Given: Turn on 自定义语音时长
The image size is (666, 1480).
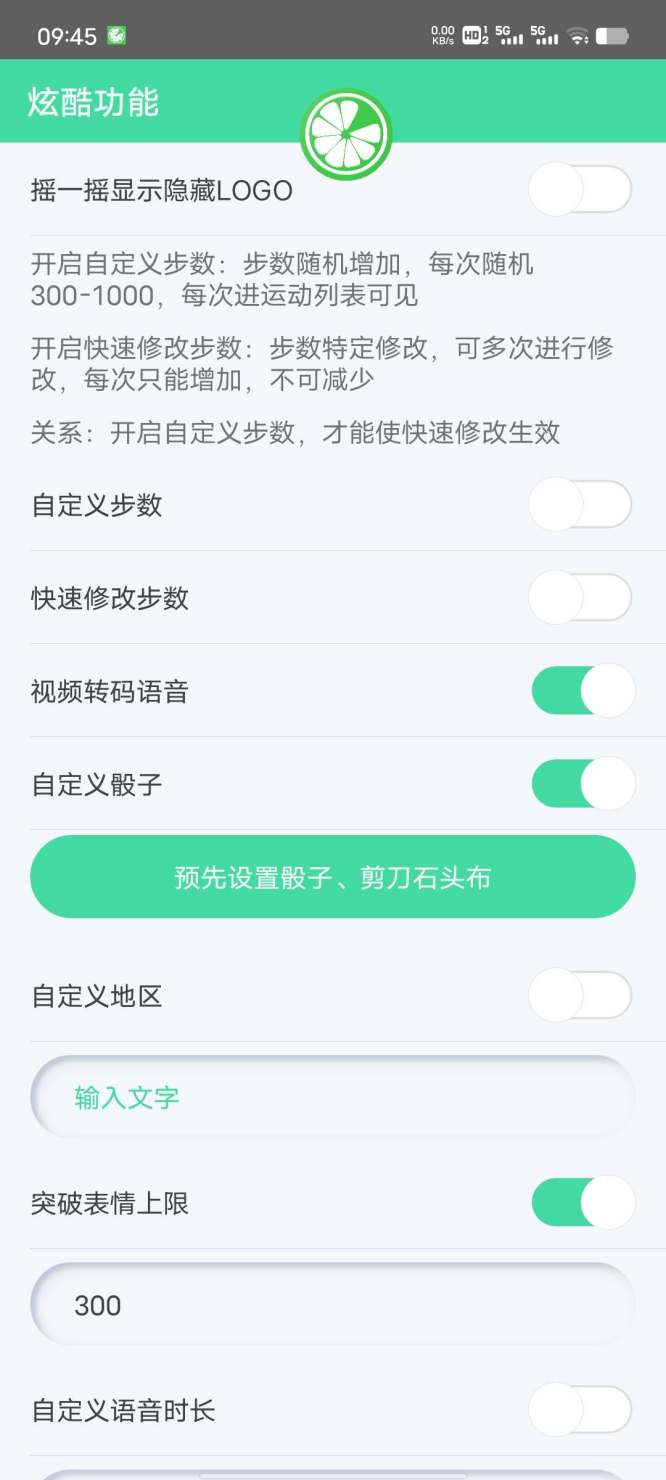Looking at the screenshot, I should click(580, 1410).
